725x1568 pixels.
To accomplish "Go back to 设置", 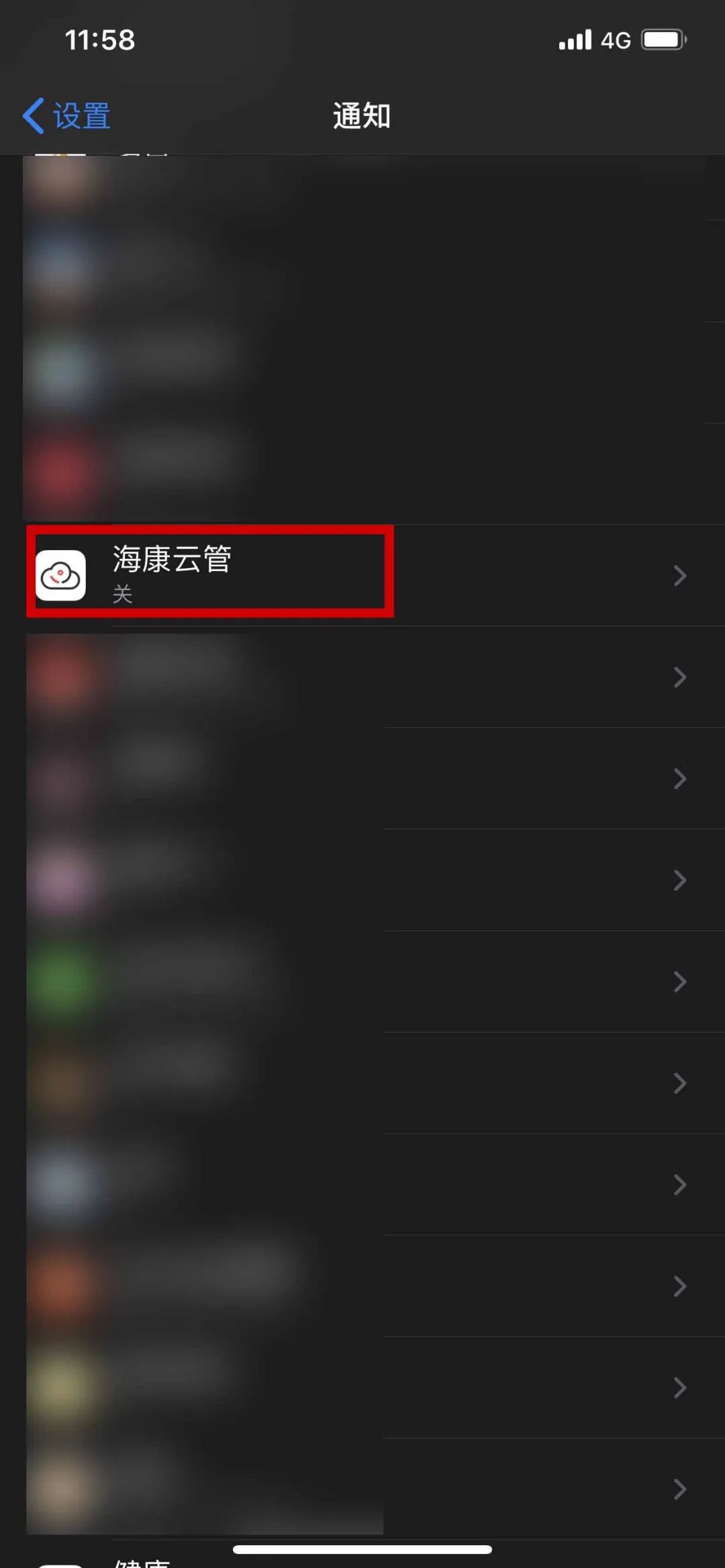I will click(x=67, y=116).
